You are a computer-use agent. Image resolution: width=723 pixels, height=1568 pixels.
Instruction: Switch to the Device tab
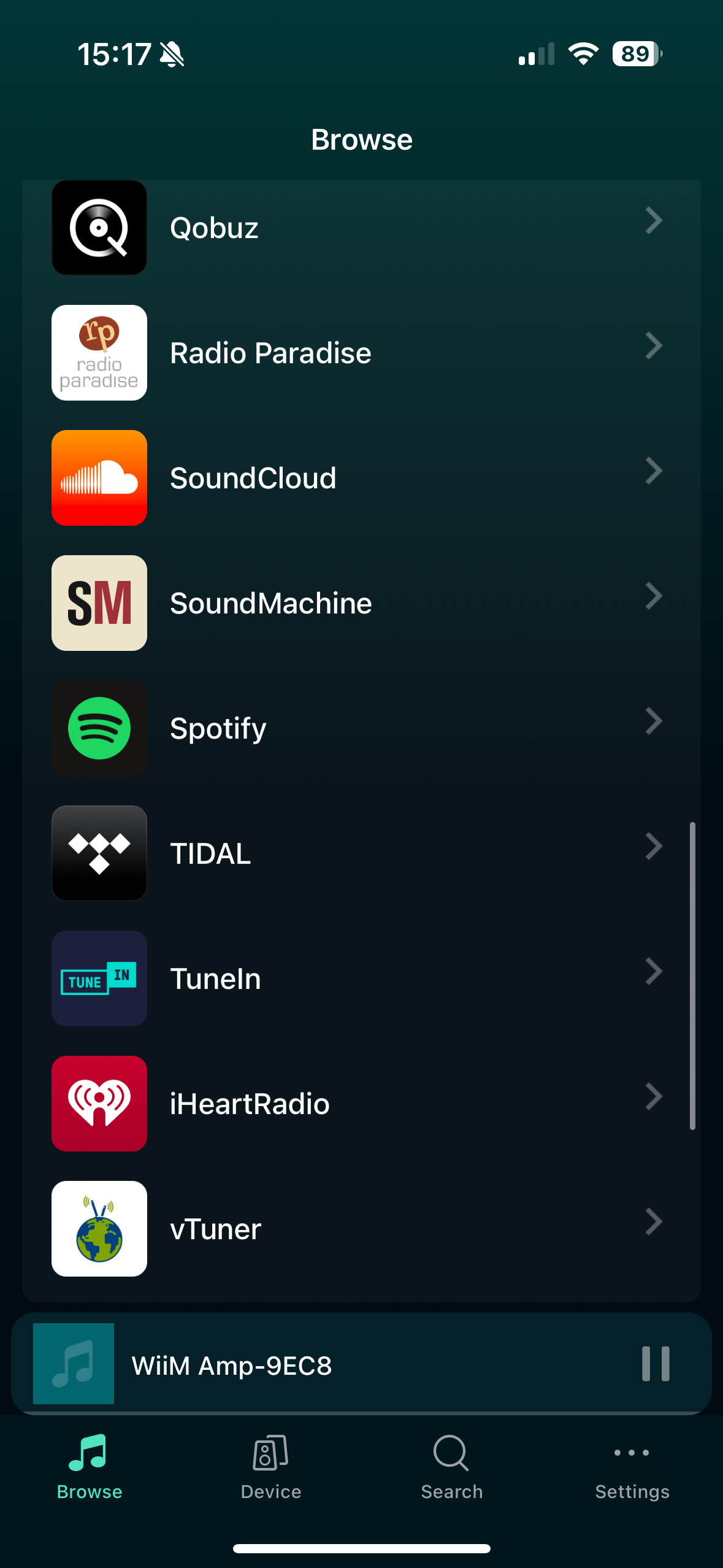(x=271, y=1467)
